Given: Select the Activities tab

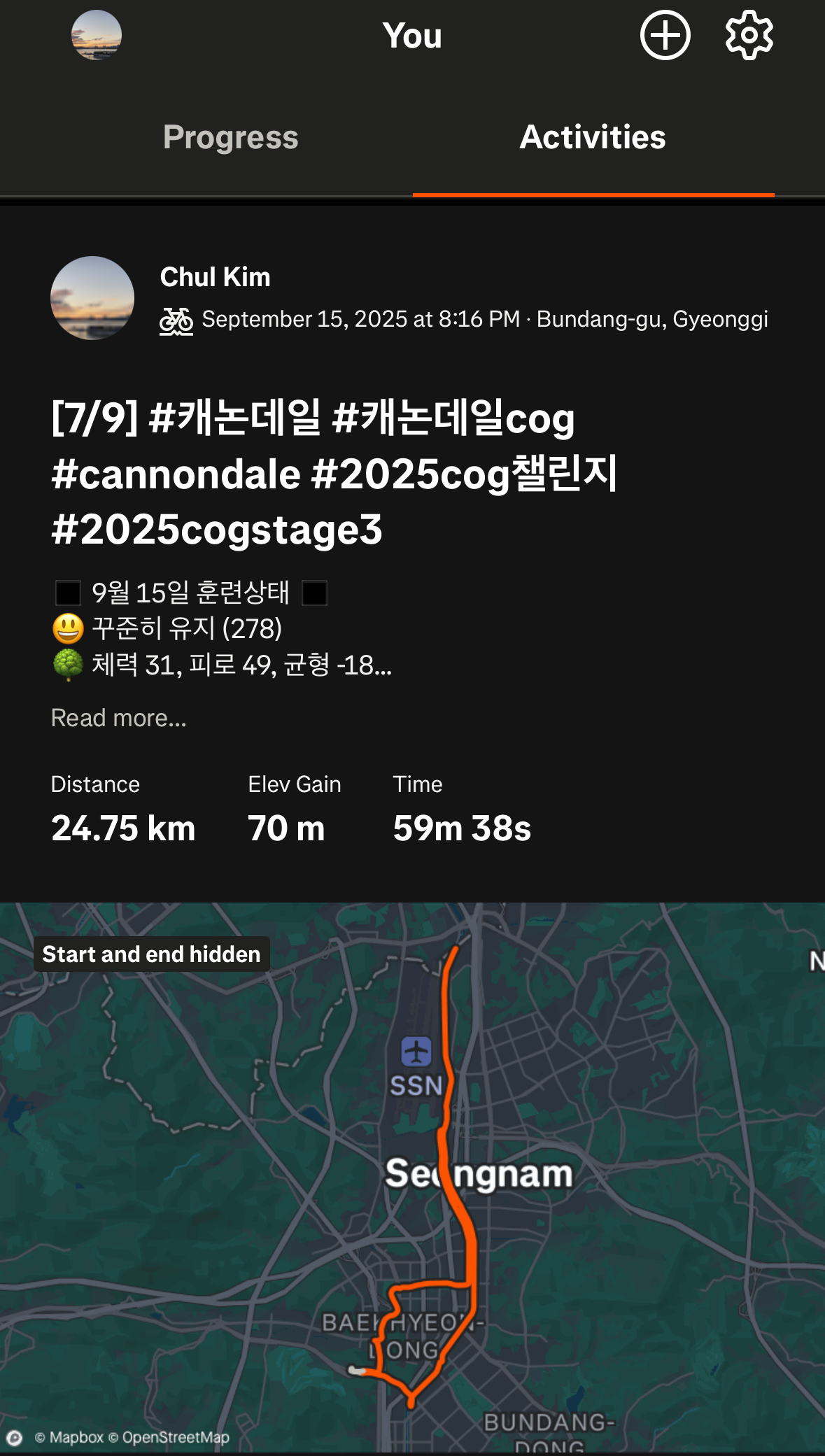Looking at the screenshot, I should click(x=593, y=138).
